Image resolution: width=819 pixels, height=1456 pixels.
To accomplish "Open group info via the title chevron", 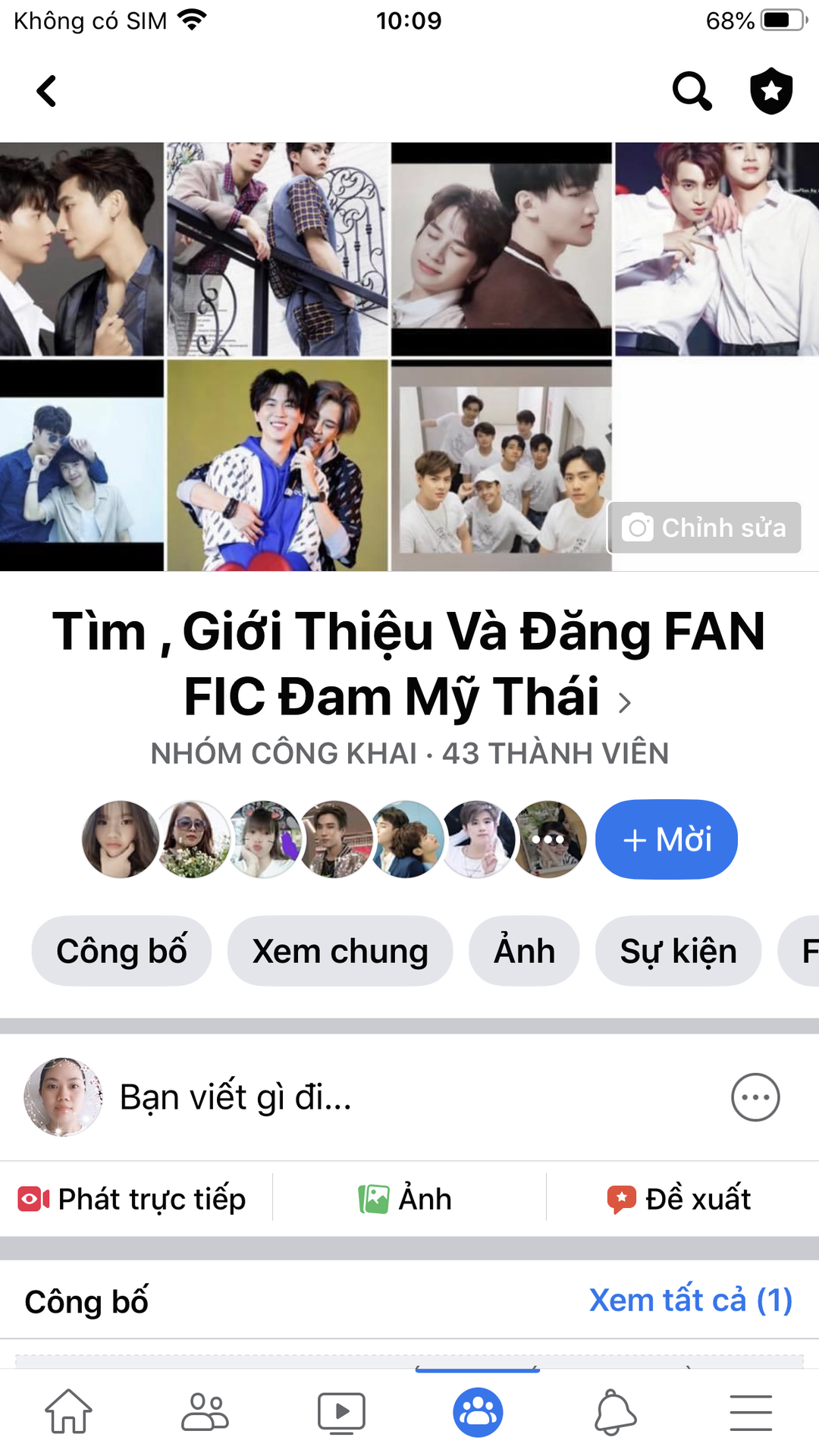I will coord(624,702).
